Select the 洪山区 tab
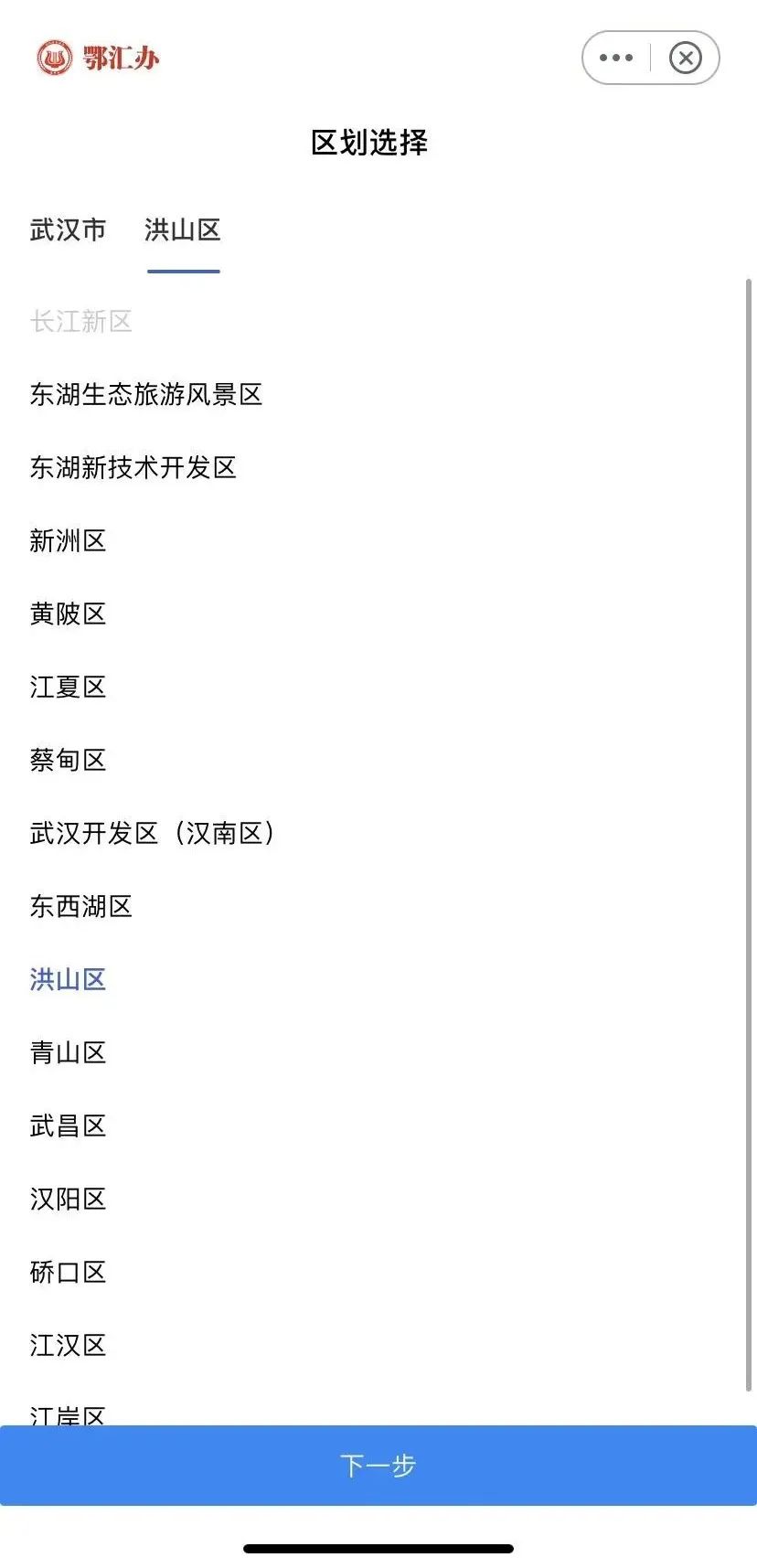The image size is (757, 1568). pos(183,229)
